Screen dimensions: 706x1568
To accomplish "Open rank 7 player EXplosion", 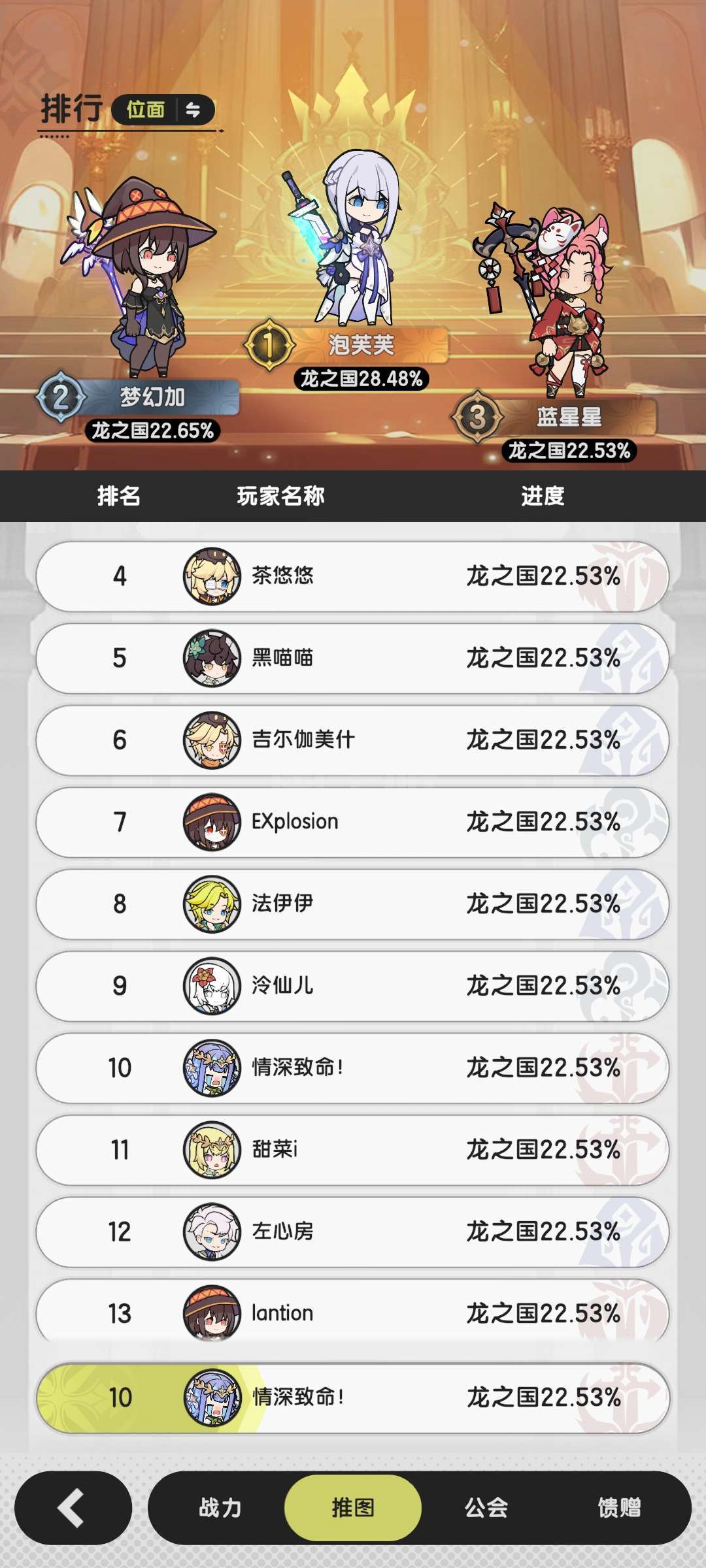I will click(353, 822).
